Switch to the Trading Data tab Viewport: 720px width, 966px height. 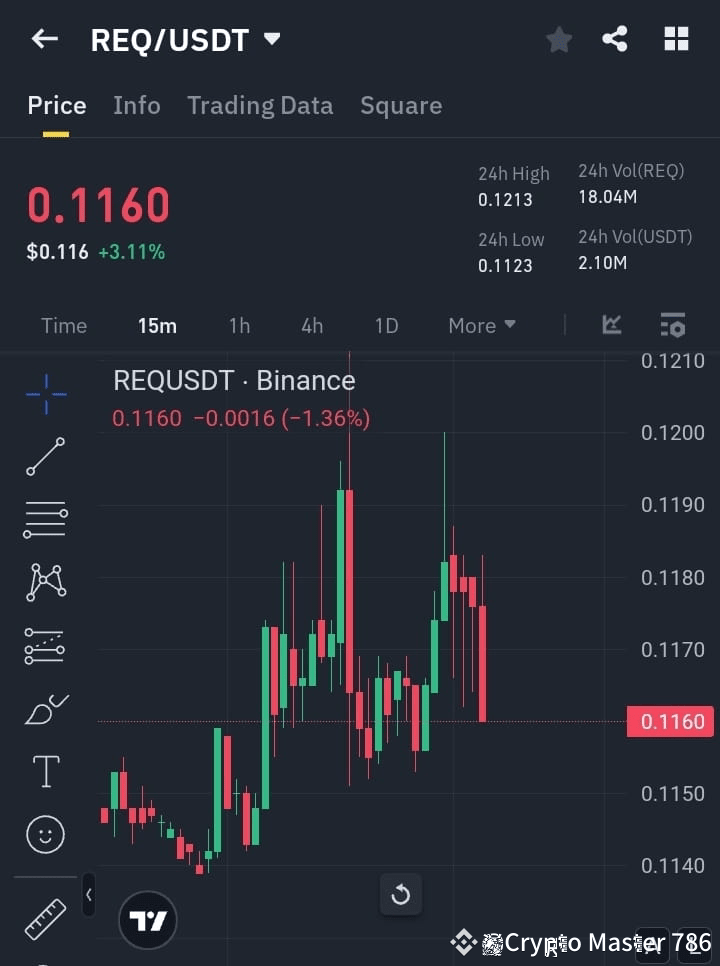[x=260, y=105]
